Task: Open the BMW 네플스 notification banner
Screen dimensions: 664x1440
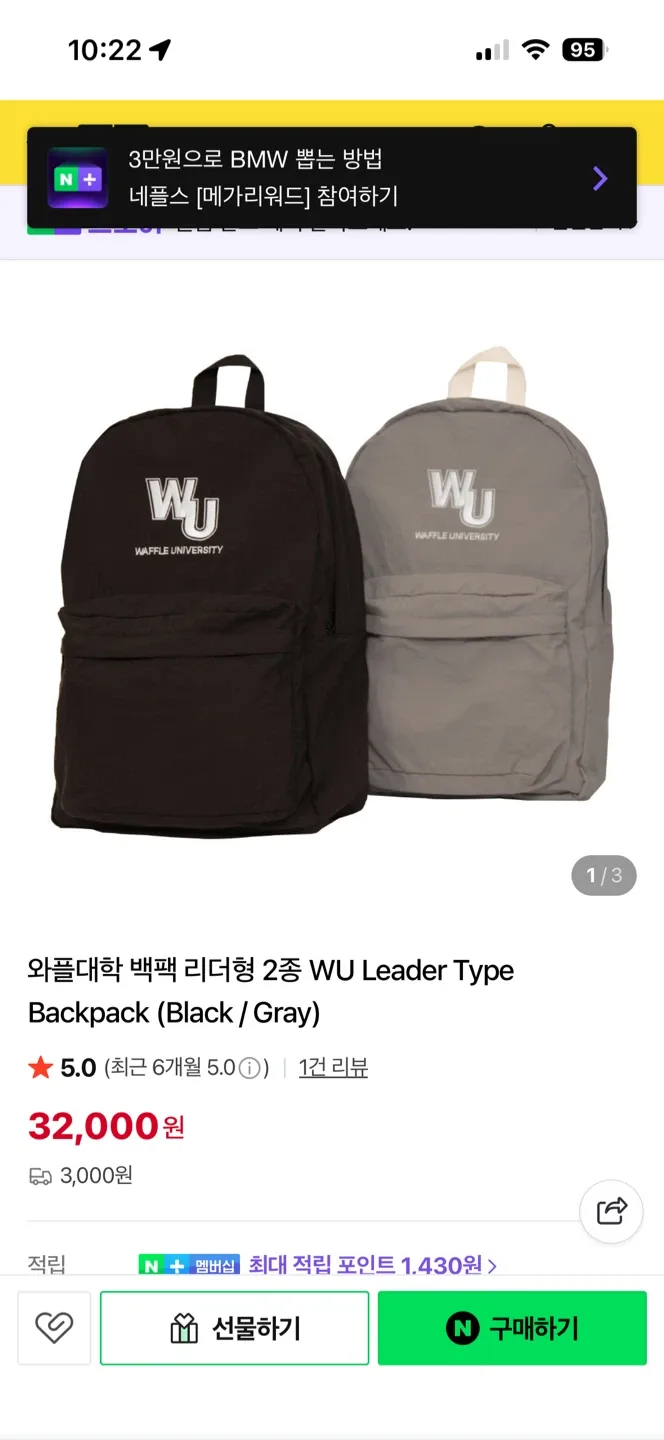Action: click(x=331, y=178)
